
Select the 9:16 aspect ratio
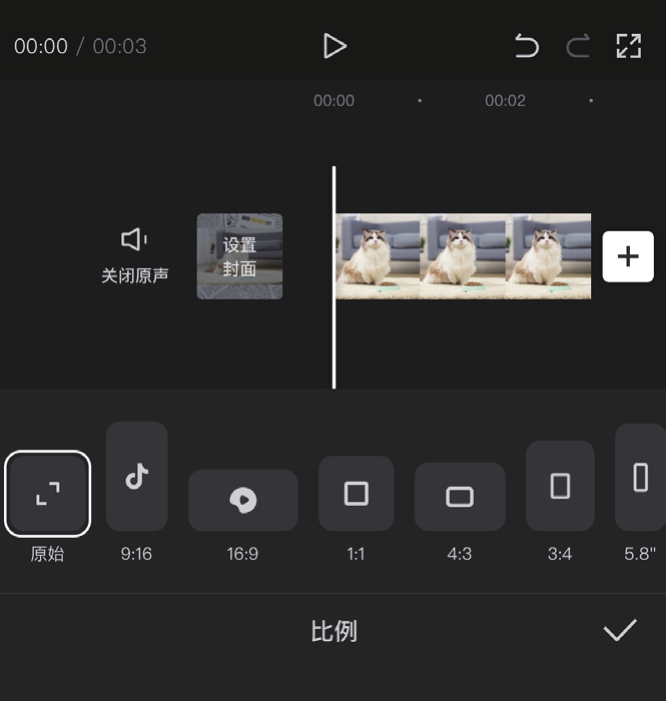pos(137,477)
